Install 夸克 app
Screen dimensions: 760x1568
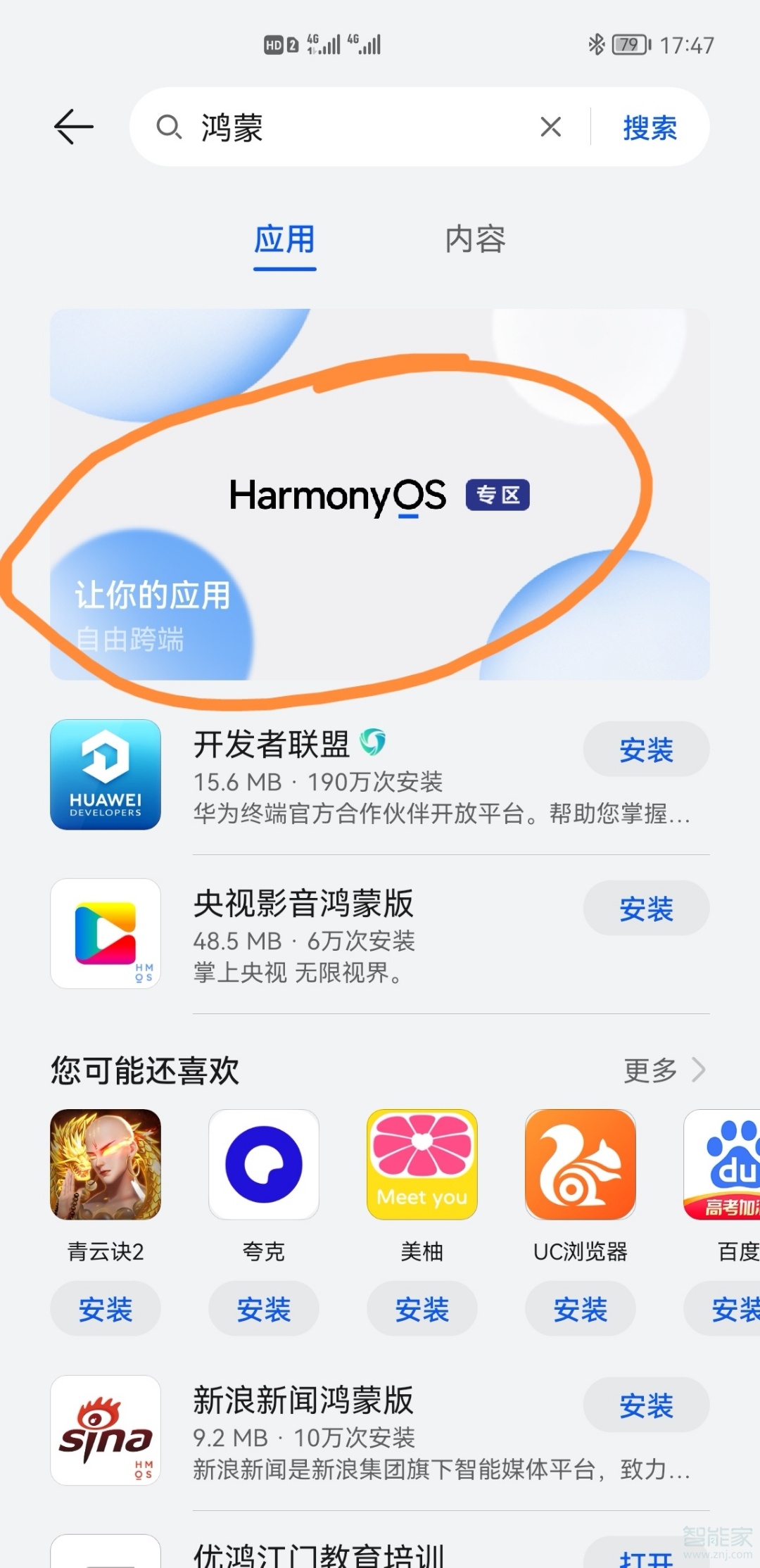tap(263, 1309)
